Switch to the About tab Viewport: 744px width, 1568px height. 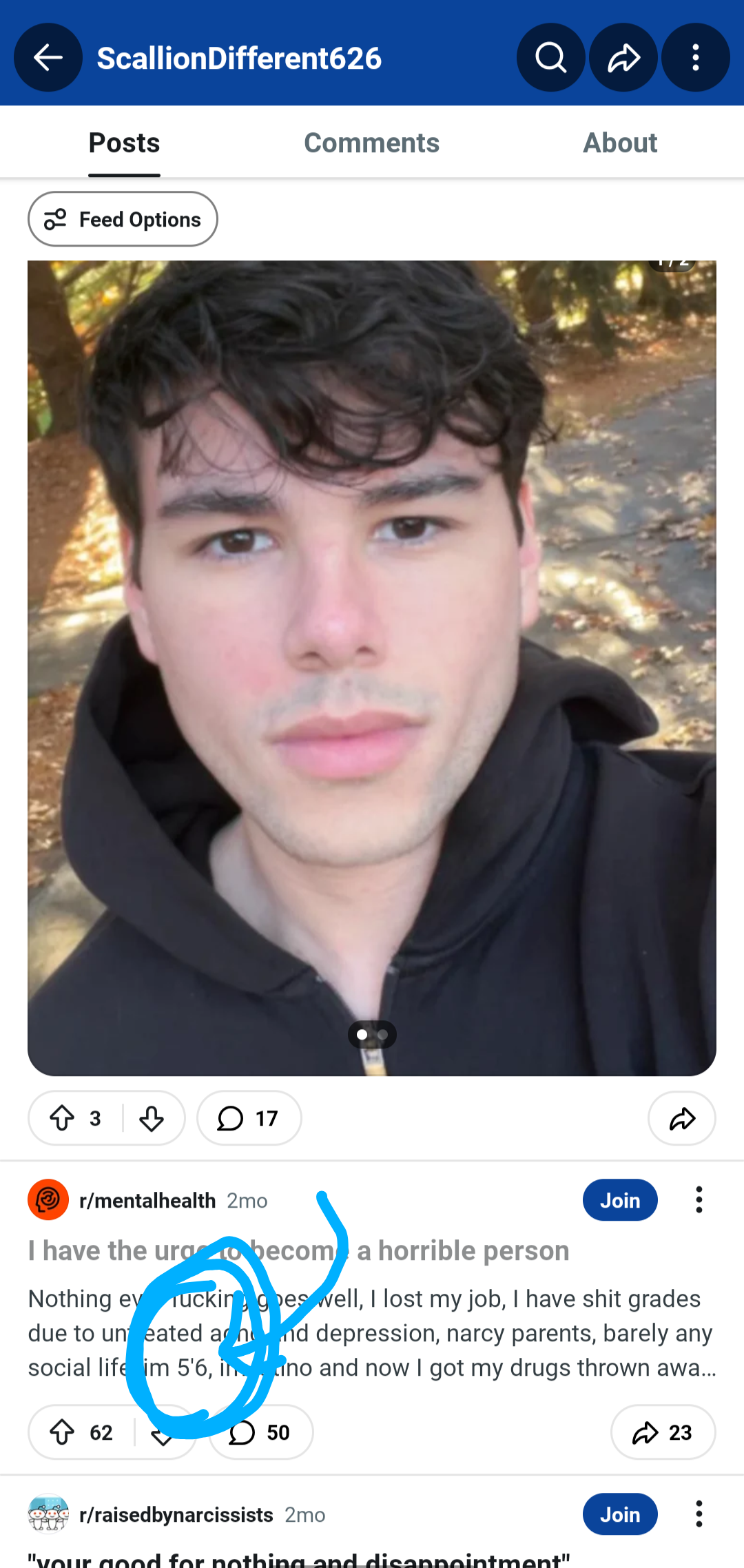(x=620, y=143)
